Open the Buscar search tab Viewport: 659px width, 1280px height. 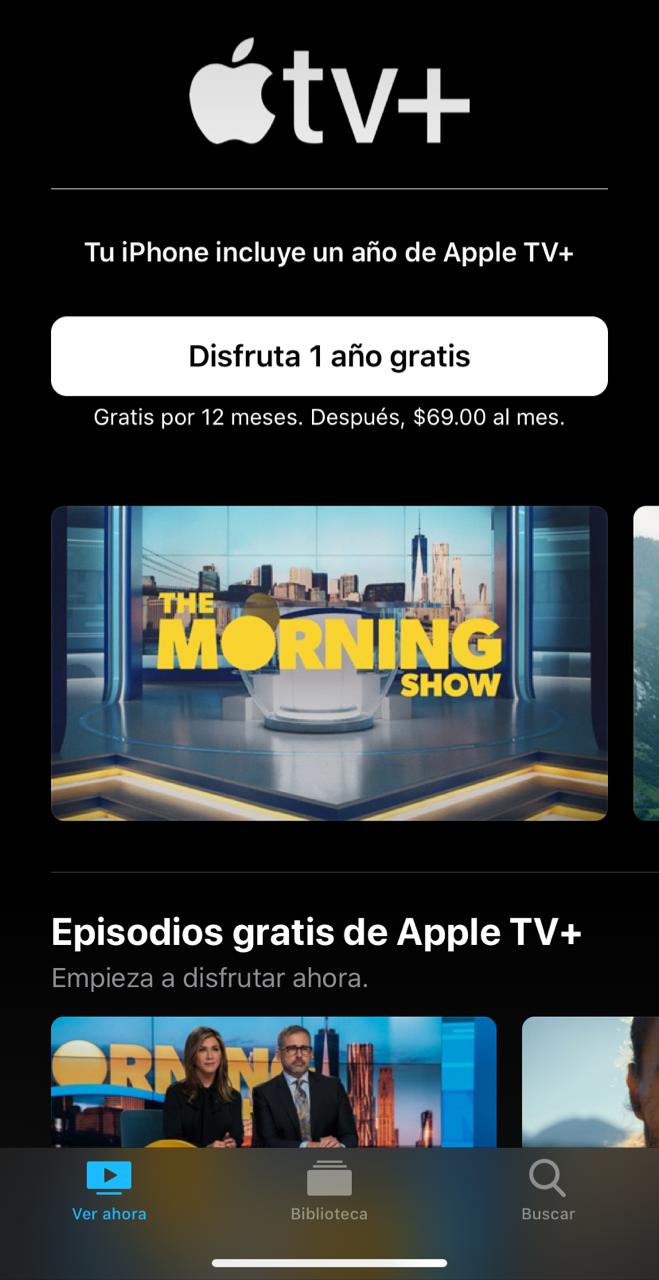(x=548, y=1190)
